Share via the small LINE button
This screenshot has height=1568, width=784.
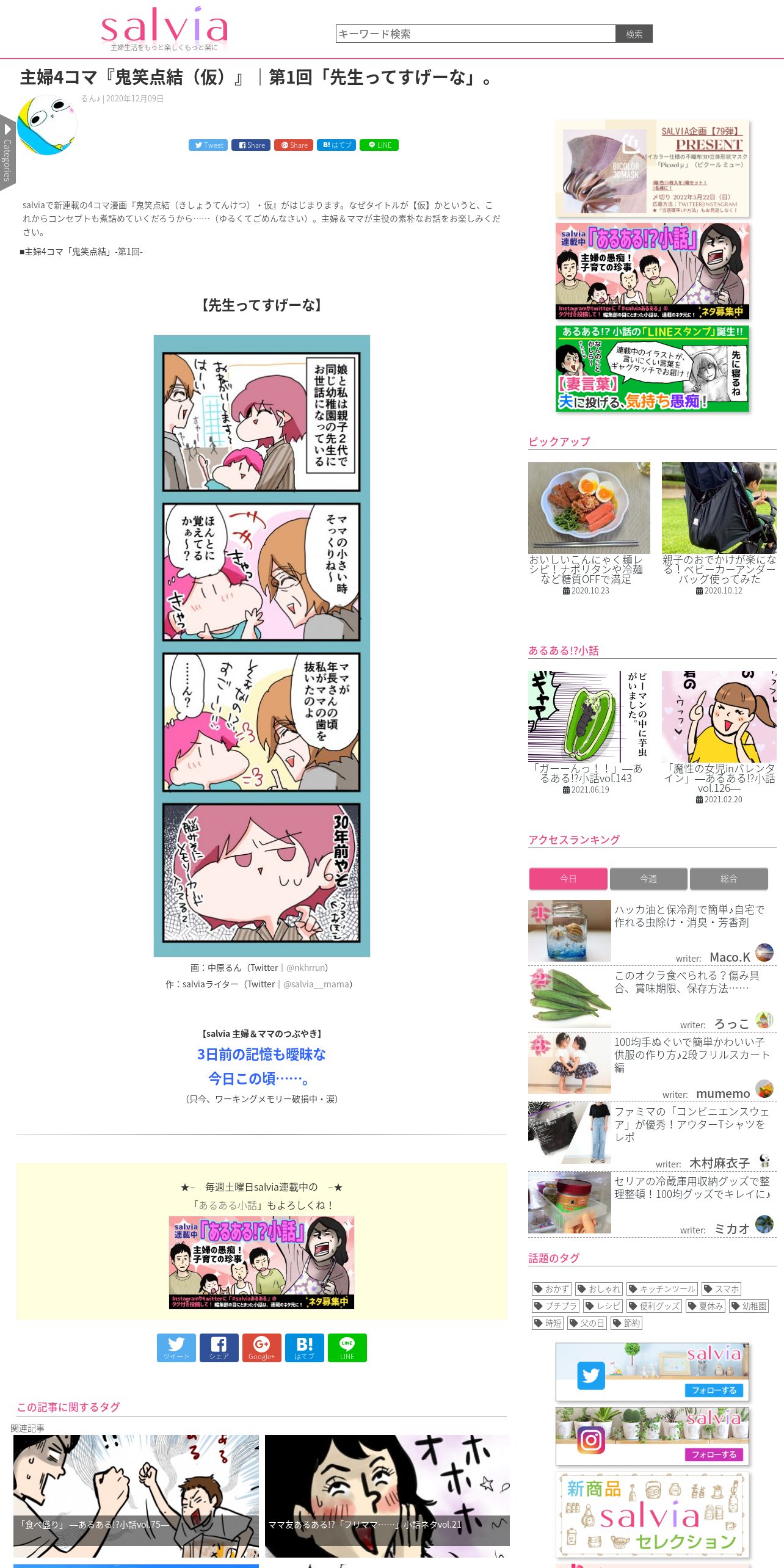[379, 145]
